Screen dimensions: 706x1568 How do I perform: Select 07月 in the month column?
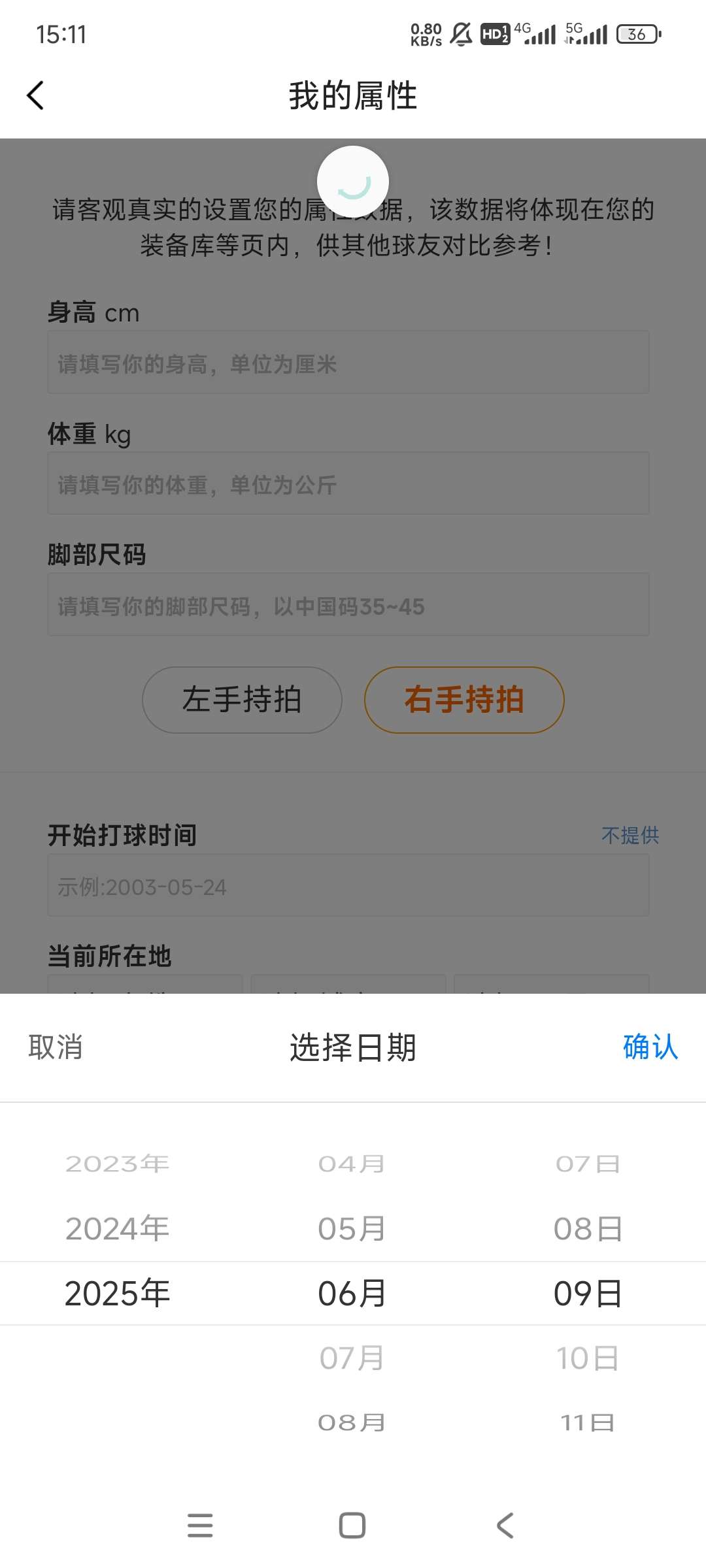(x=352, y=1358)
